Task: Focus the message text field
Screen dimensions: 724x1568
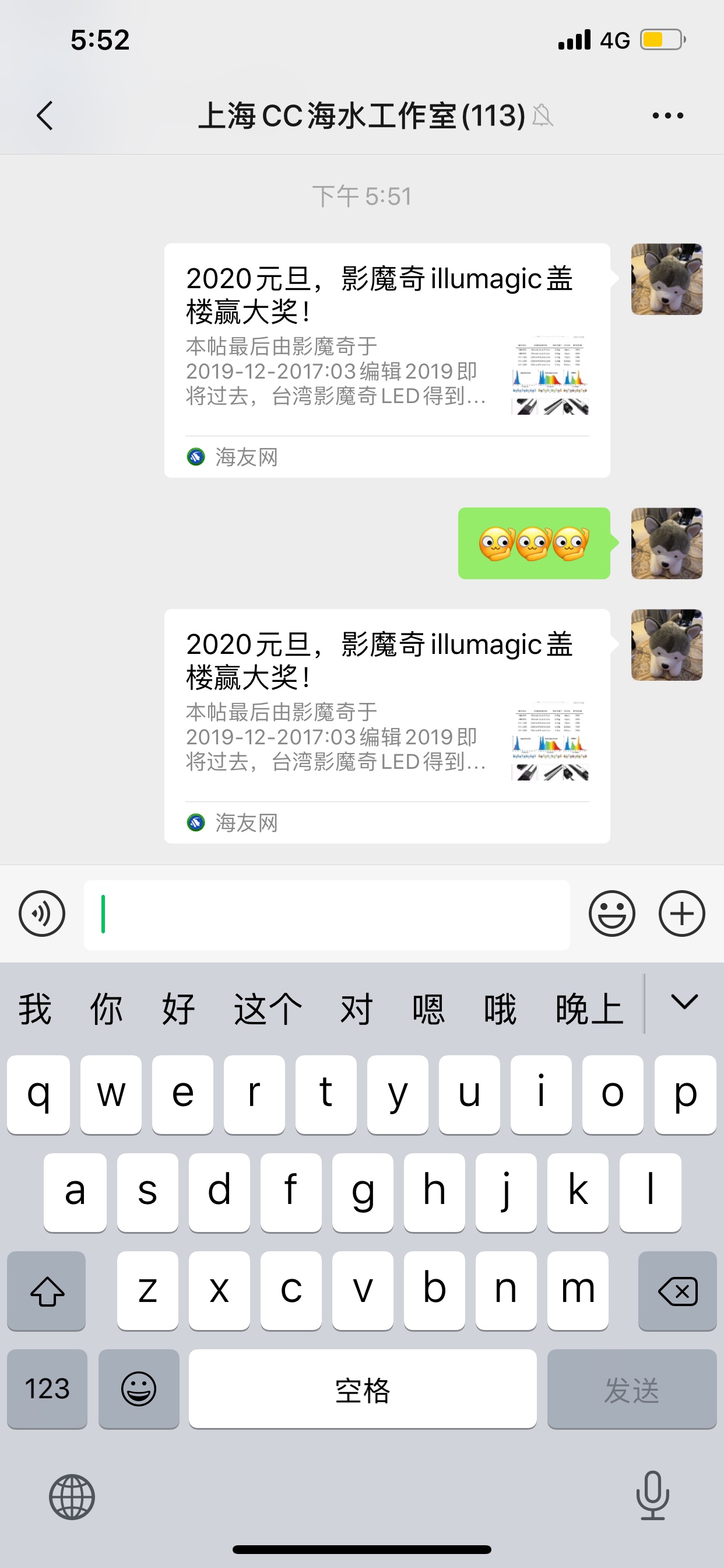Action: point(326,914)
